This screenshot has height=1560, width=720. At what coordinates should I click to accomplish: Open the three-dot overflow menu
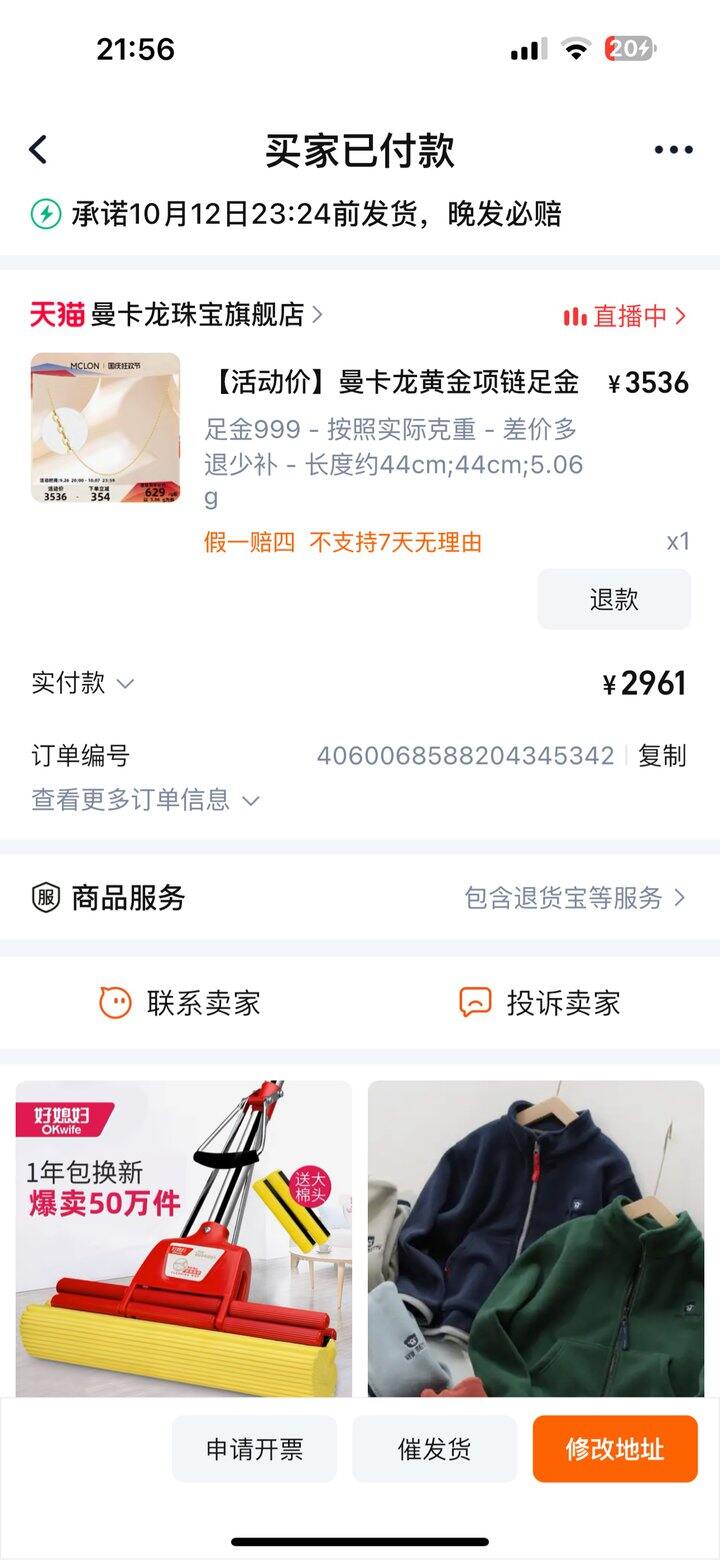click(673, 150)
